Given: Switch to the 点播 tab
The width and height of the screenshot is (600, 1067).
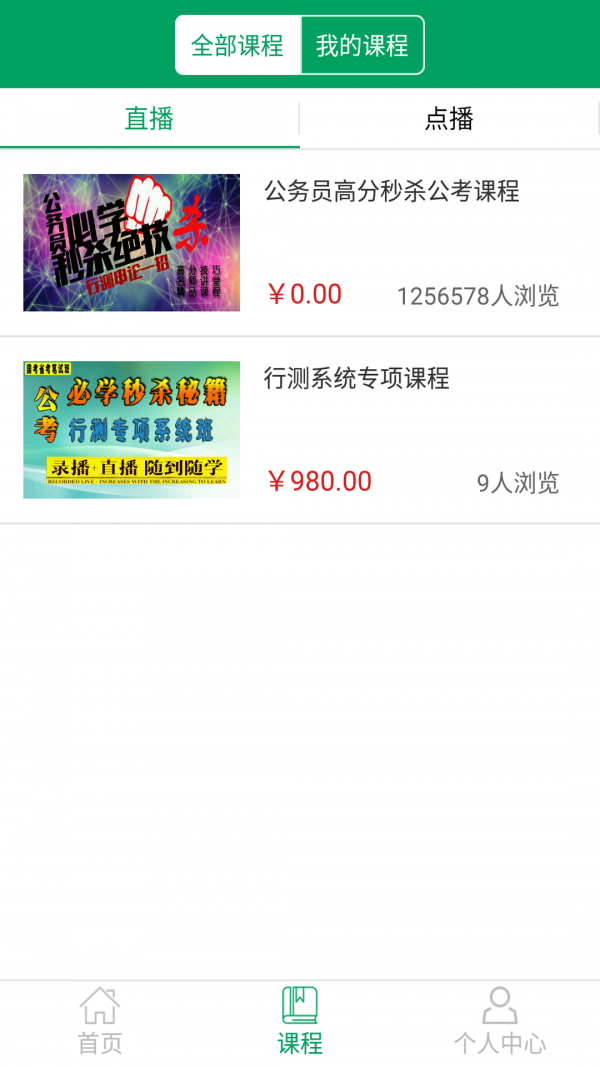Looking at the screenshot, I should coord(449,119).
